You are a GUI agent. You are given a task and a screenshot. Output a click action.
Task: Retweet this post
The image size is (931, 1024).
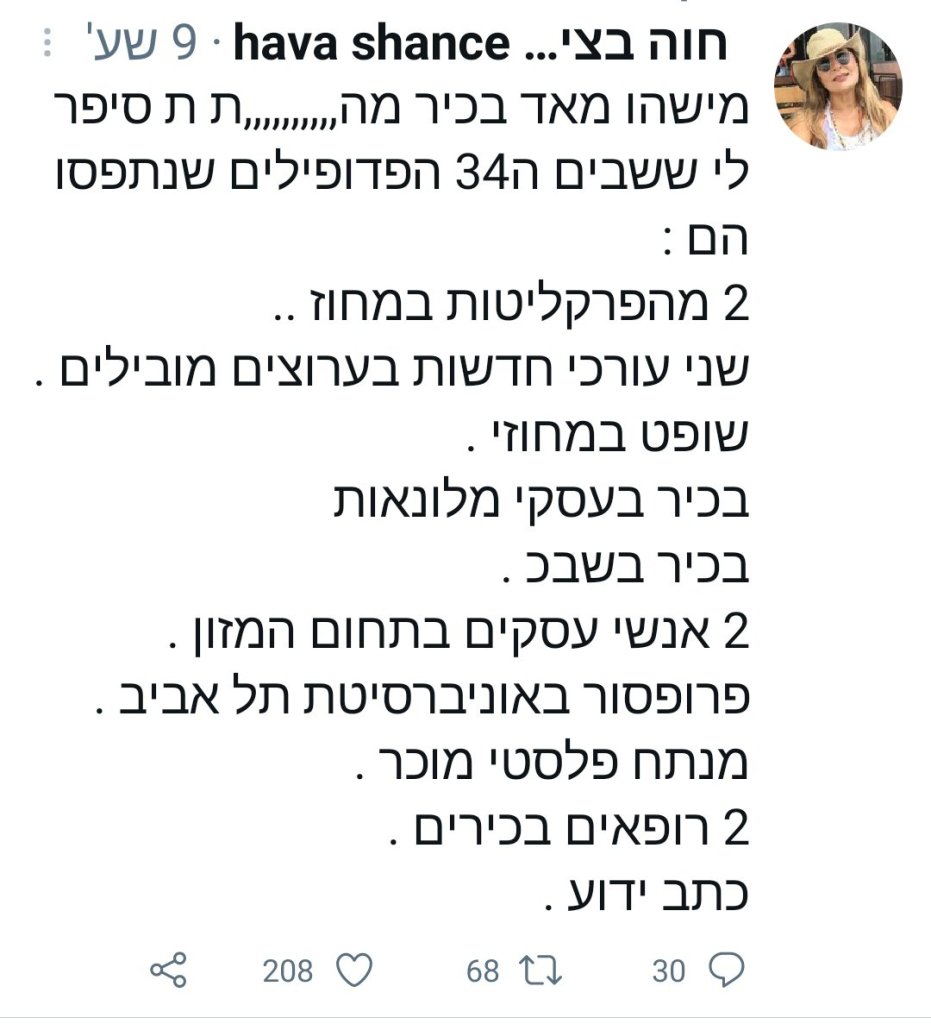(541, 969)
